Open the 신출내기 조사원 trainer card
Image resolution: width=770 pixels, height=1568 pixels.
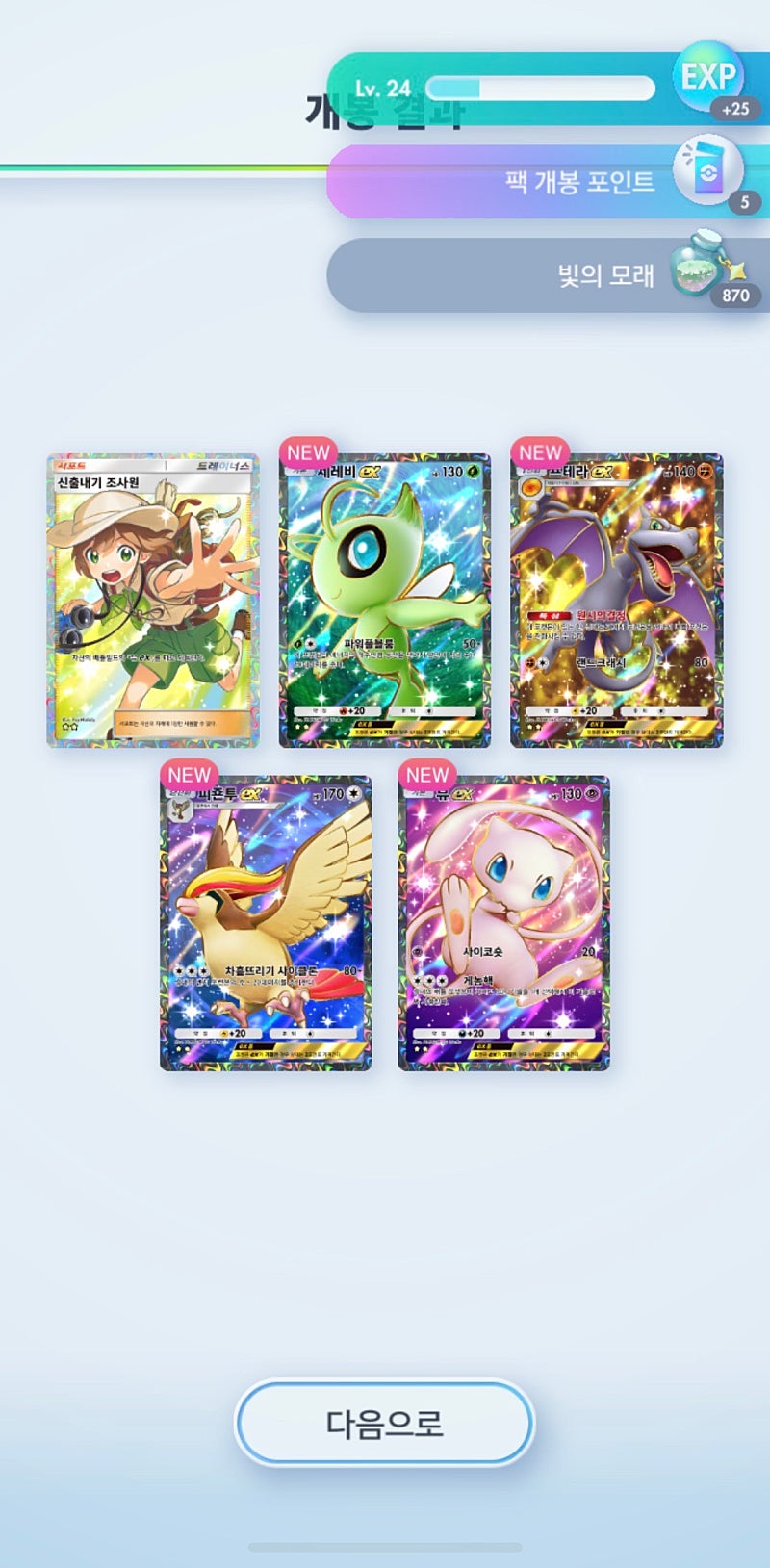(x=153, y=601)
